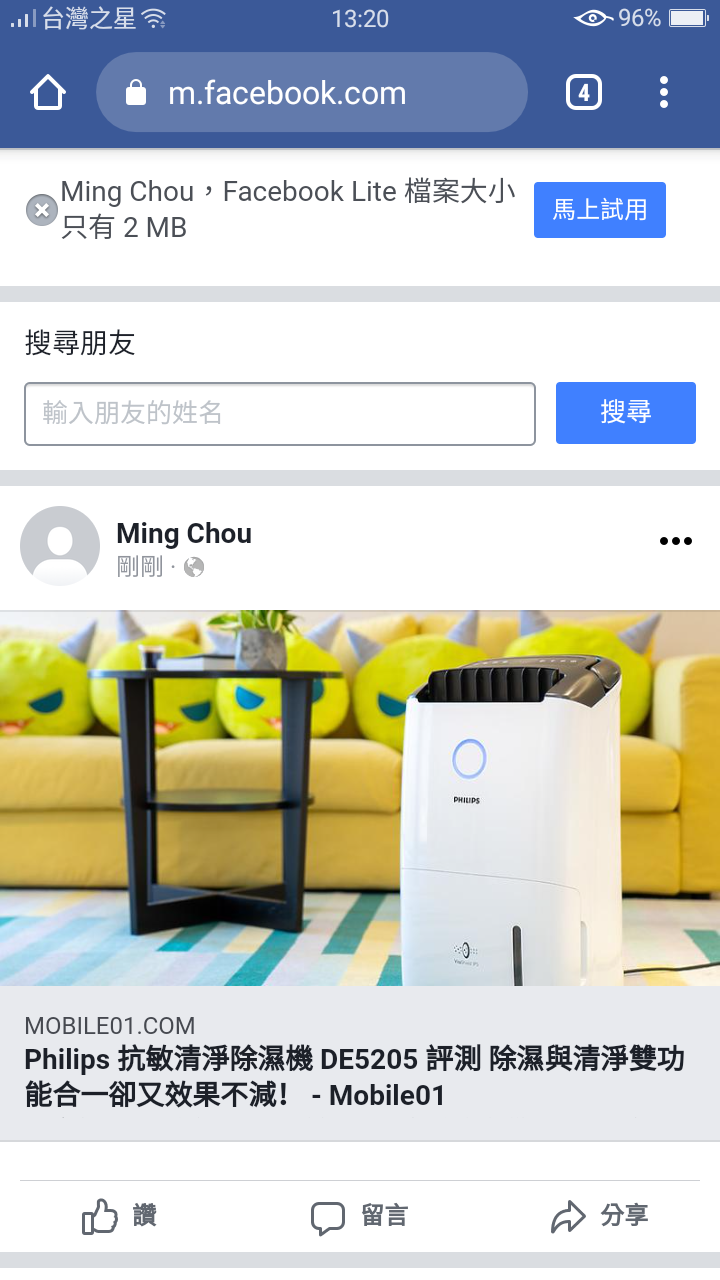Tap the browser home icon
The height and width of the screenshot is (1280, 720).
tap(48, 94)
